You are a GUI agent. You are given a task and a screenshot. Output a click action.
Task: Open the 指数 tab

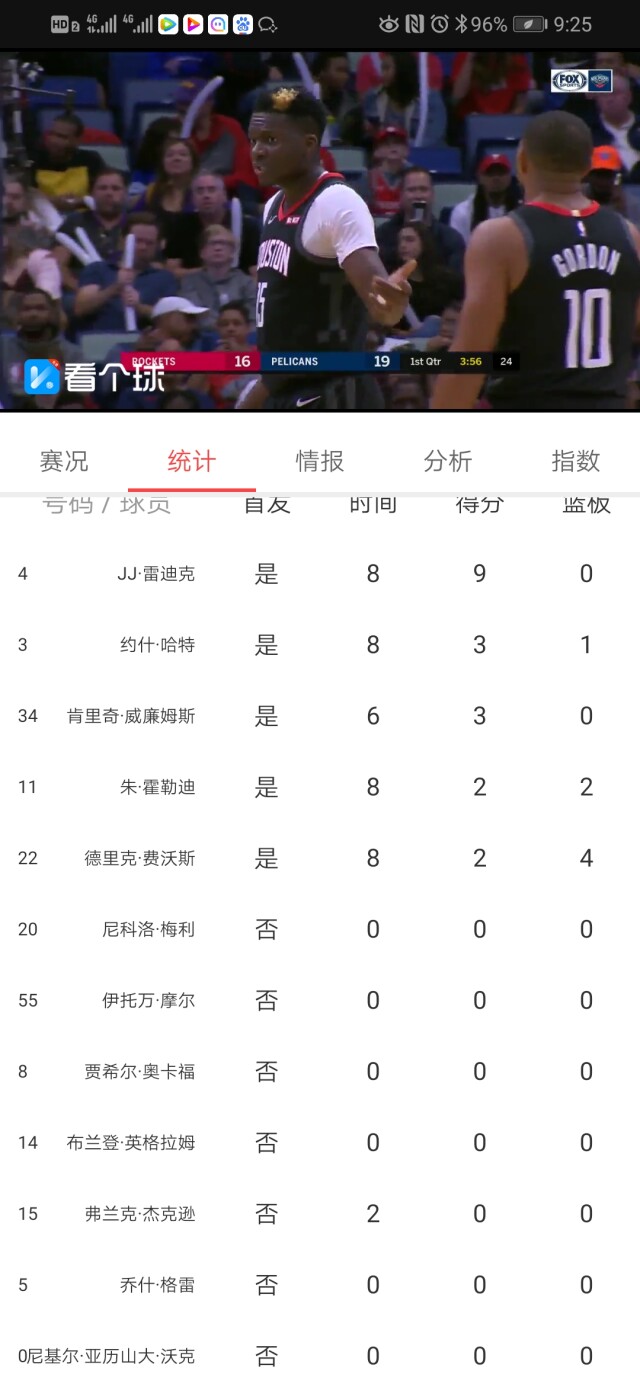pyautogui.click(x=575, y=461)
